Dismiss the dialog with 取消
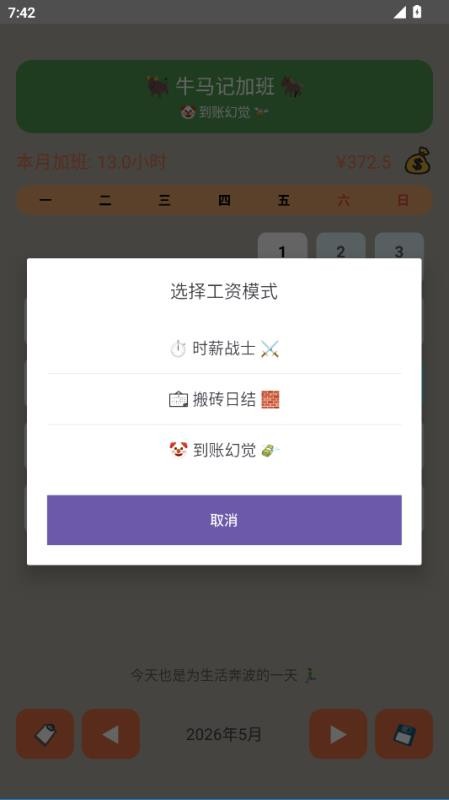 pos(224,520)
